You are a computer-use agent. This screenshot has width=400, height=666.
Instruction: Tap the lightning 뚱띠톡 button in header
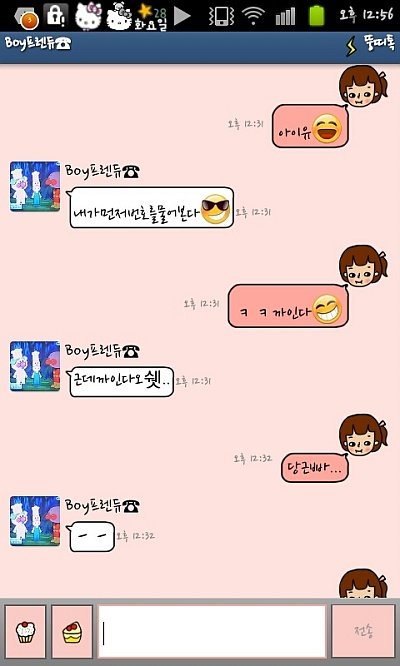pyautogui.click(x=370, y=45)
